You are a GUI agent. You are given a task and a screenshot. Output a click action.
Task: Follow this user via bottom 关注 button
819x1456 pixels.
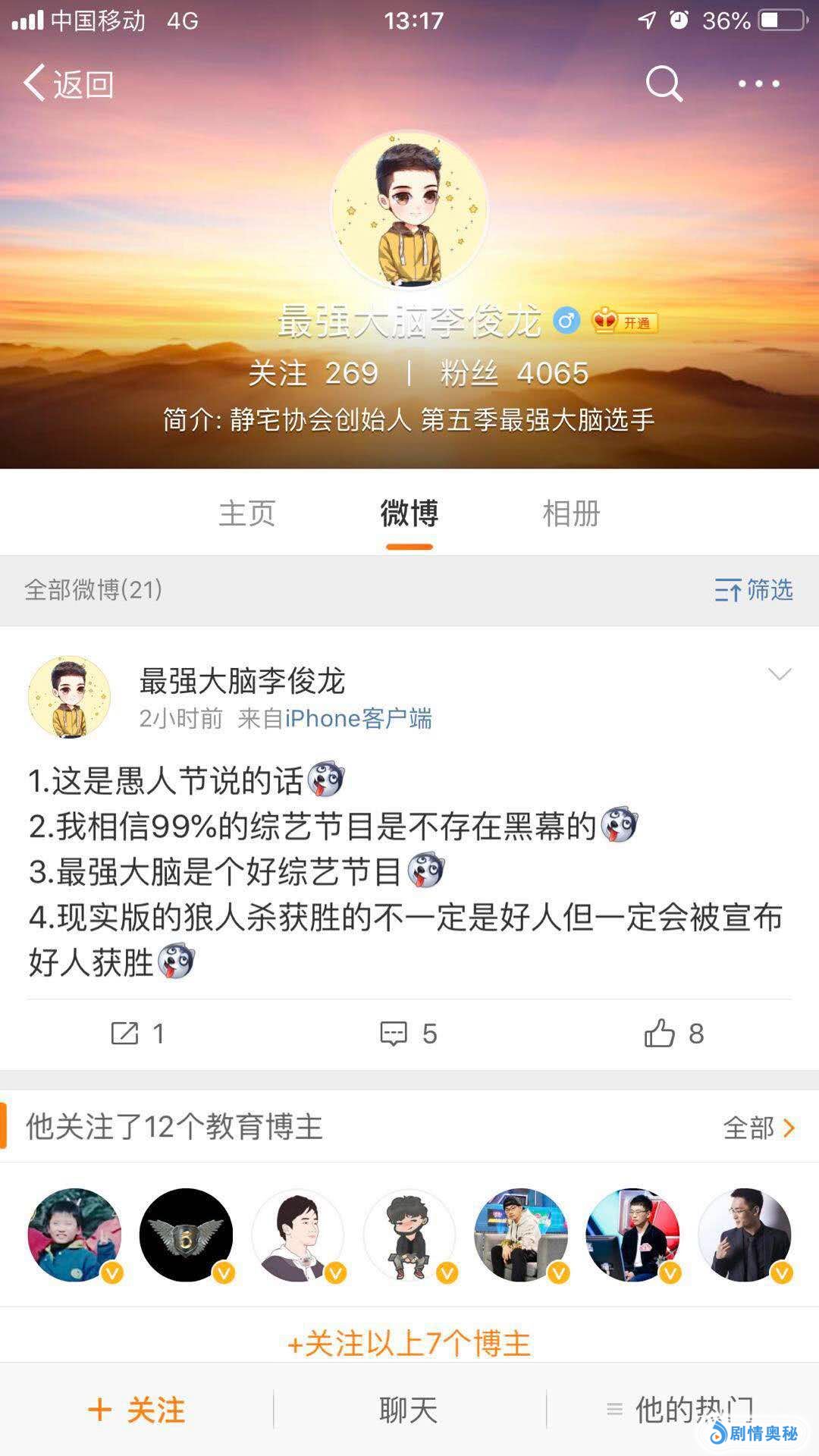[136, 1410]
